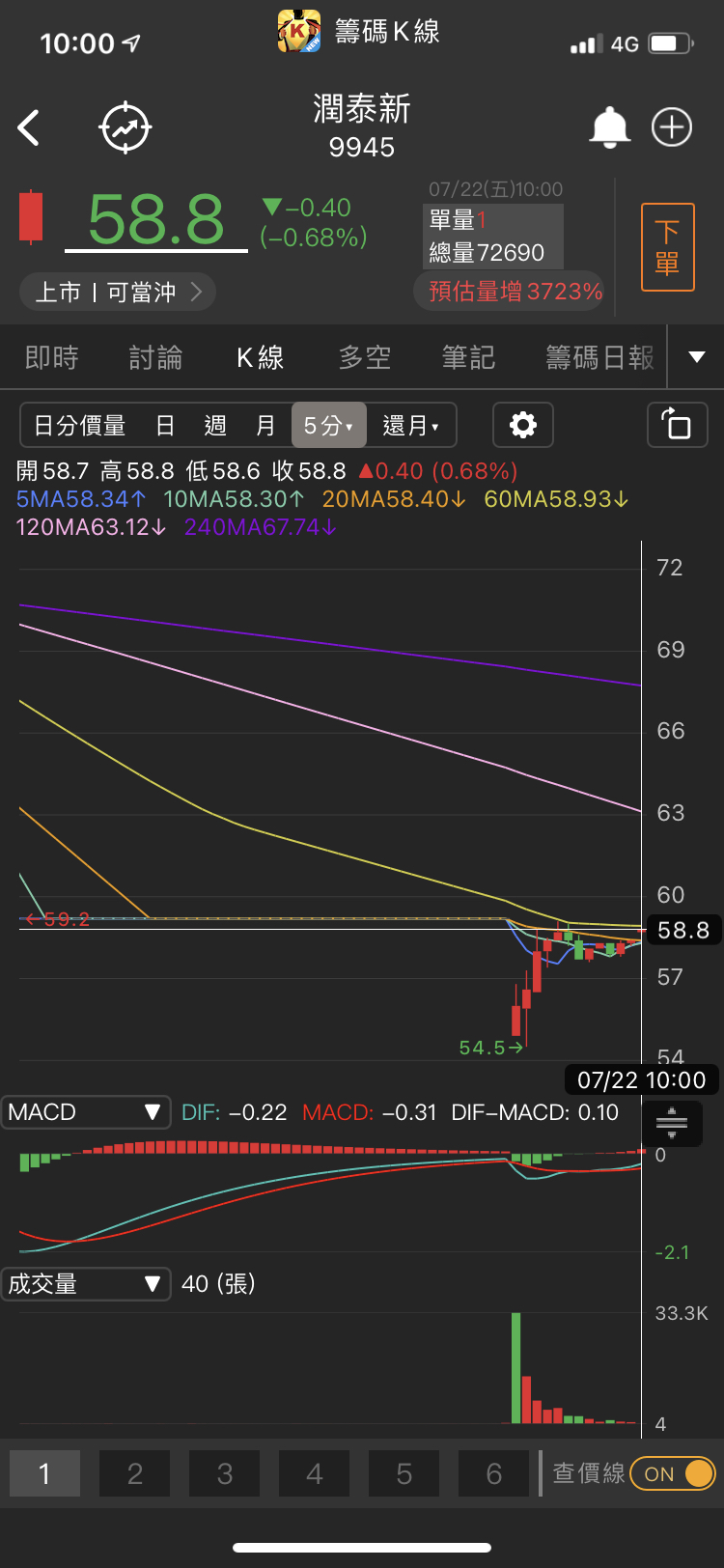Image resolution: width=724 pixels, height=1568 pixels.
Task: Toggle the 查價線 switch off
Action: point(672,1473)
